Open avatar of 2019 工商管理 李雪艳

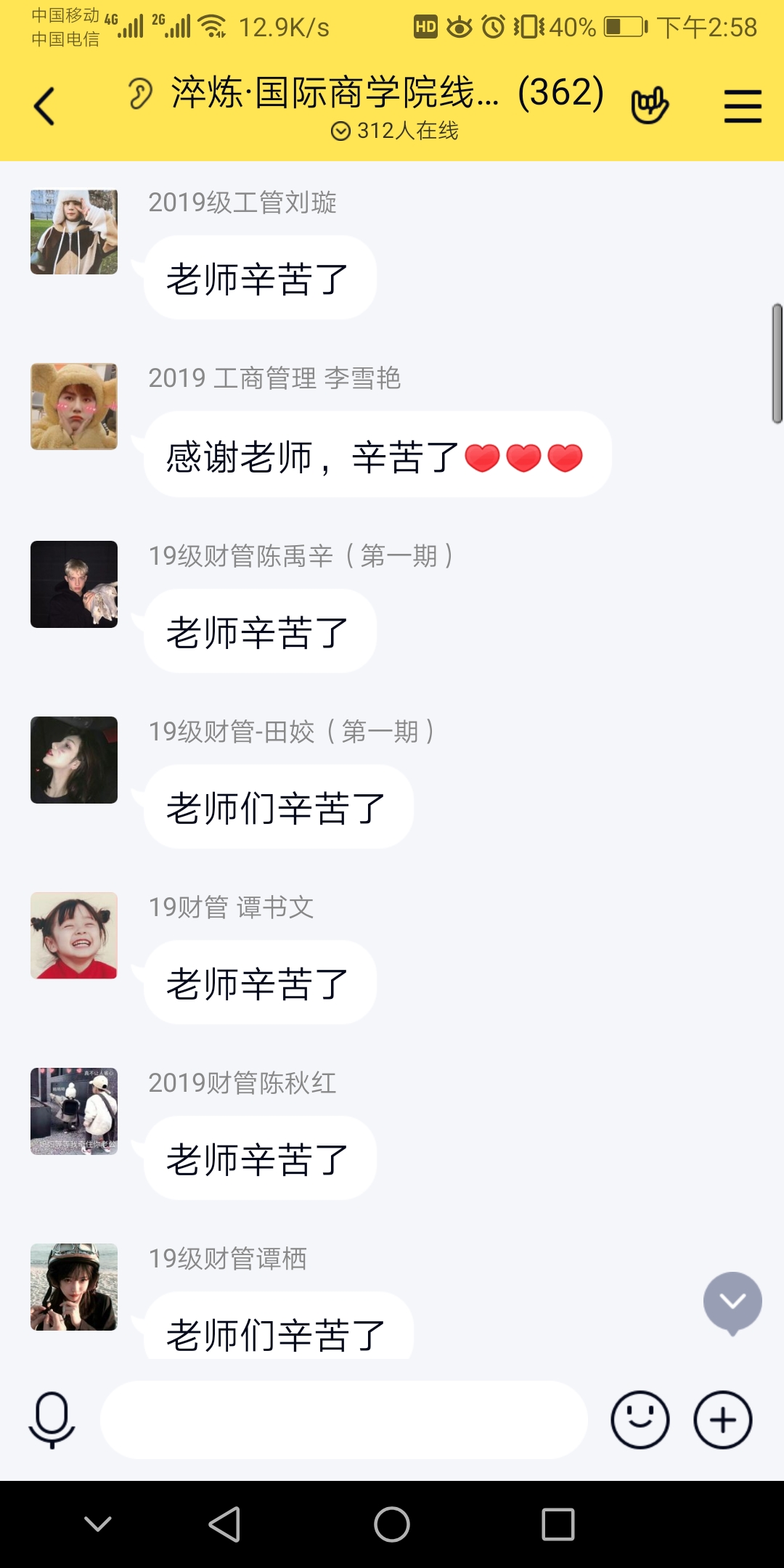(x=74, y=407)
